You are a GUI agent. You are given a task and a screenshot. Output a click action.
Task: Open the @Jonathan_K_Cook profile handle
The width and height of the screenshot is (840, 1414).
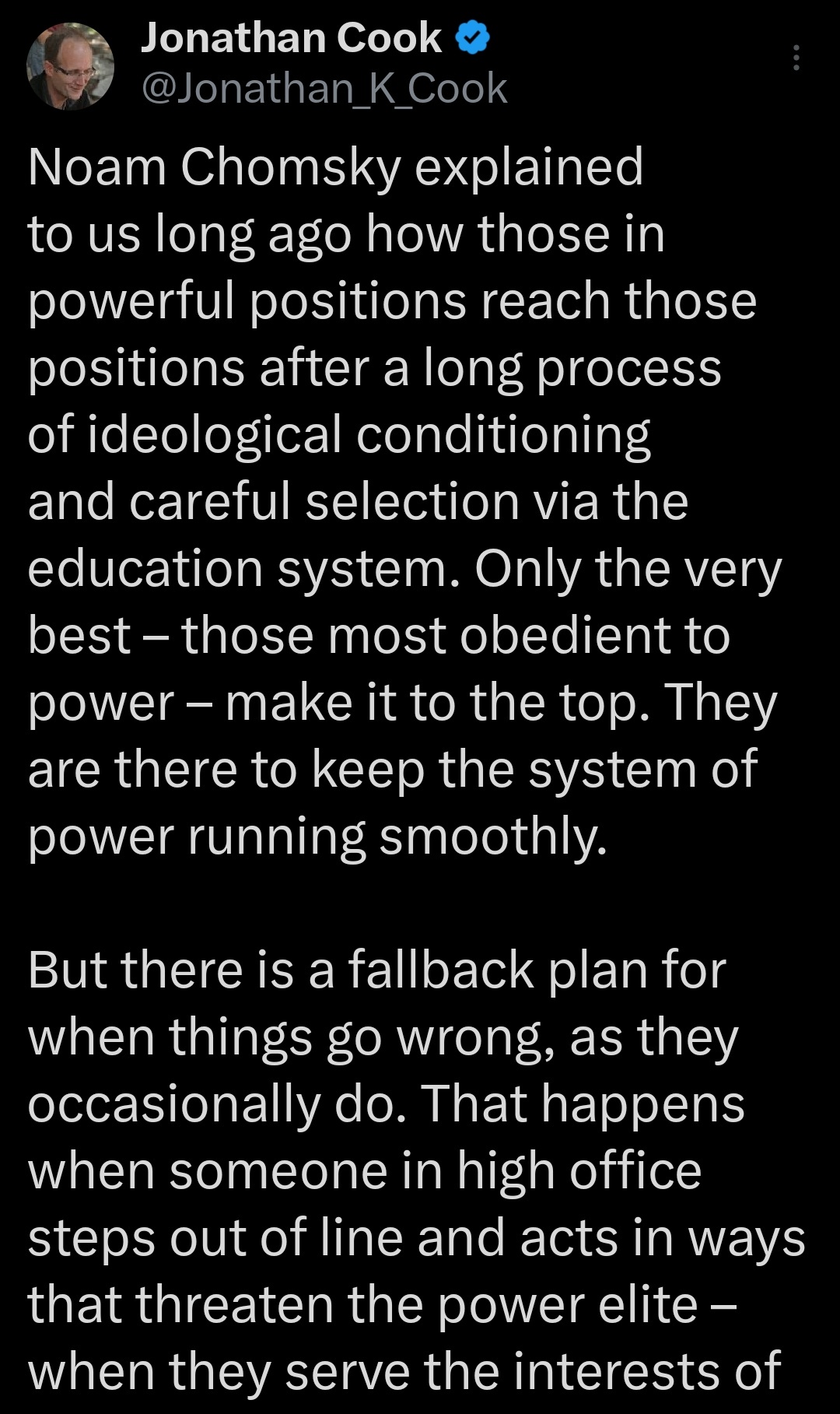coord(324,88)
